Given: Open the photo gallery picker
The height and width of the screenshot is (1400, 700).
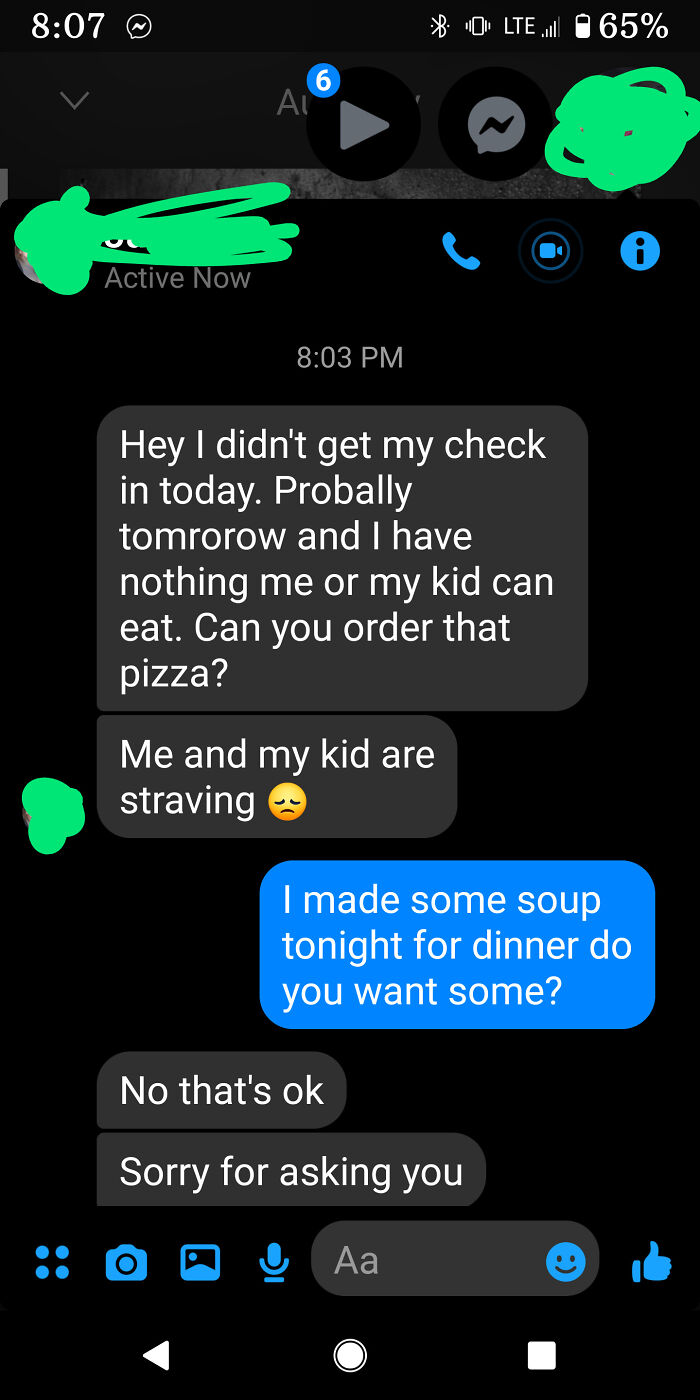Looking at the screenshot, I should (200, 1262).
